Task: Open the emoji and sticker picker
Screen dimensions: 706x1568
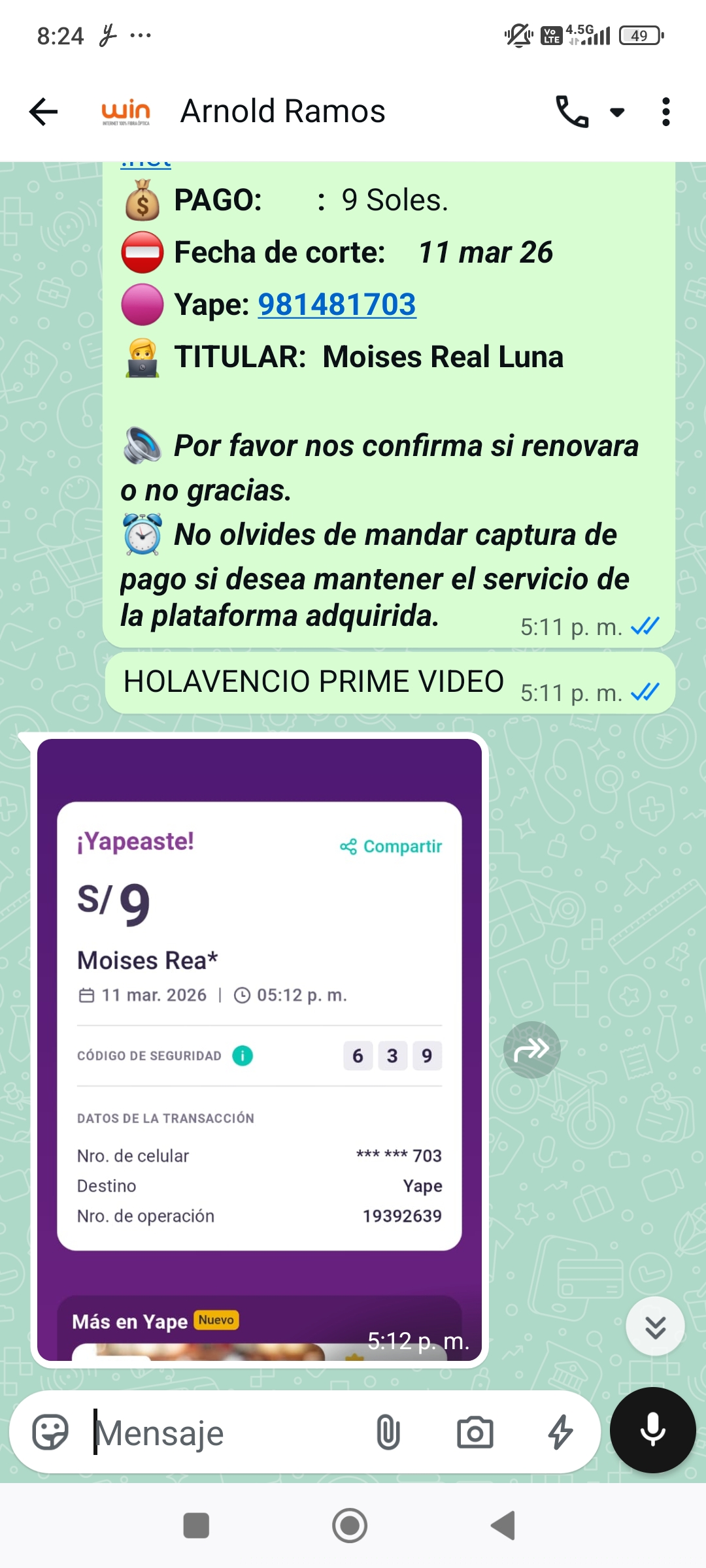Action: click(x=50, y=1433)
